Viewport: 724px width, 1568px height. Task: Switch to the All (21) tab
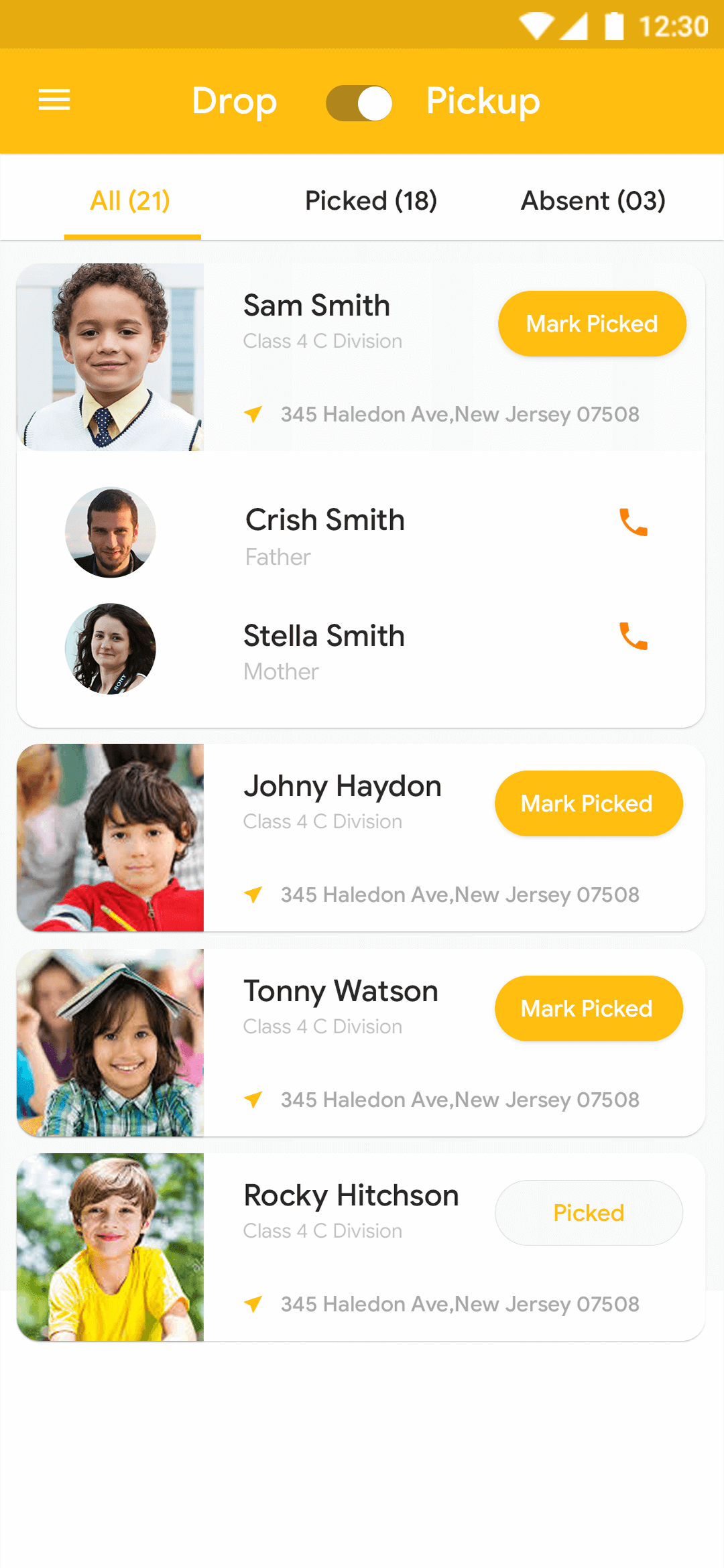click(x=131, y=200)
